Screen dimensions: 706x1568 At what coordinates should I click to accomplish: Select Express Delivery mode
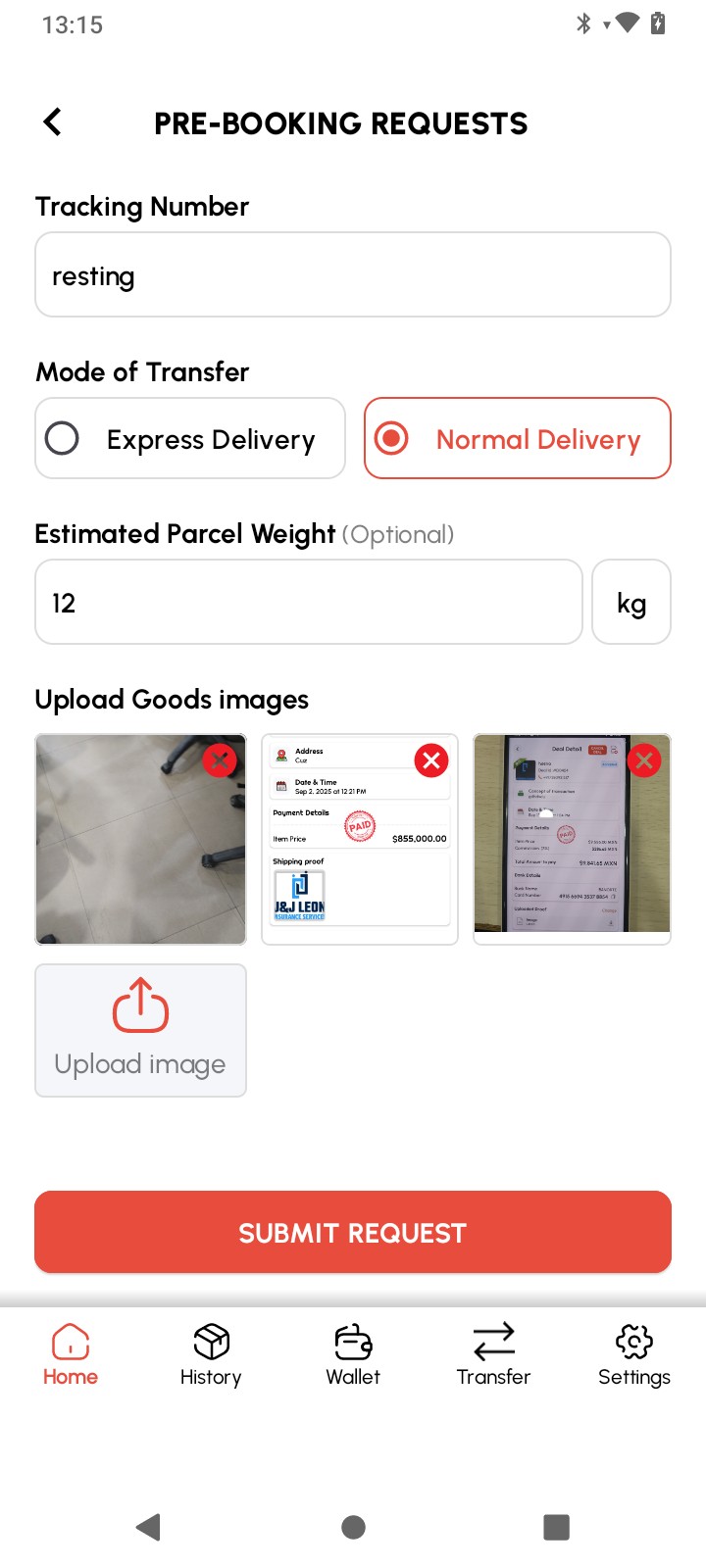[x=190, y=439]
